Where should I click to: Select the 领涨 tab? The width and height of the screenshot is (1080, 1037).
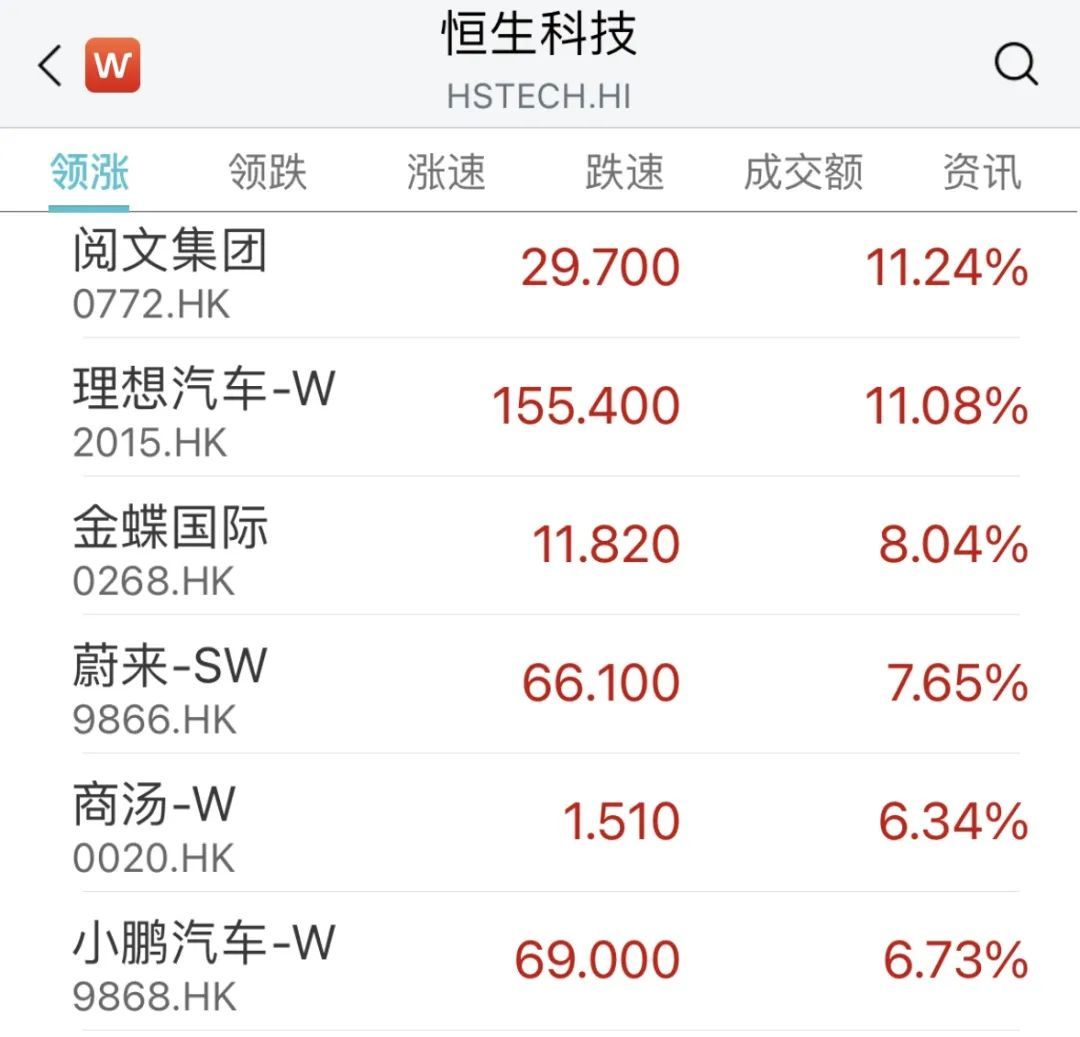(x=89, y=172)
